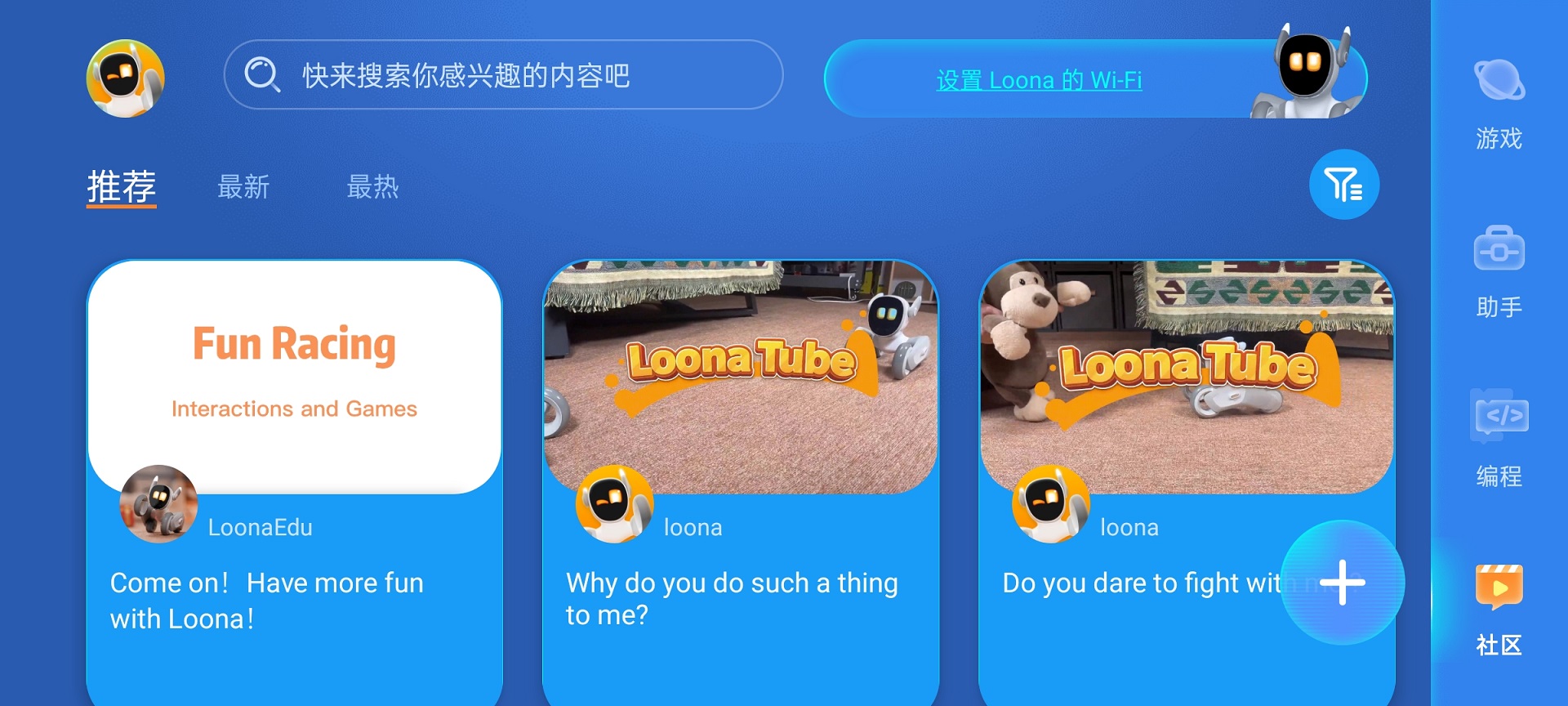
Task: Tap the search box to find content
Action: click(502, 75)
